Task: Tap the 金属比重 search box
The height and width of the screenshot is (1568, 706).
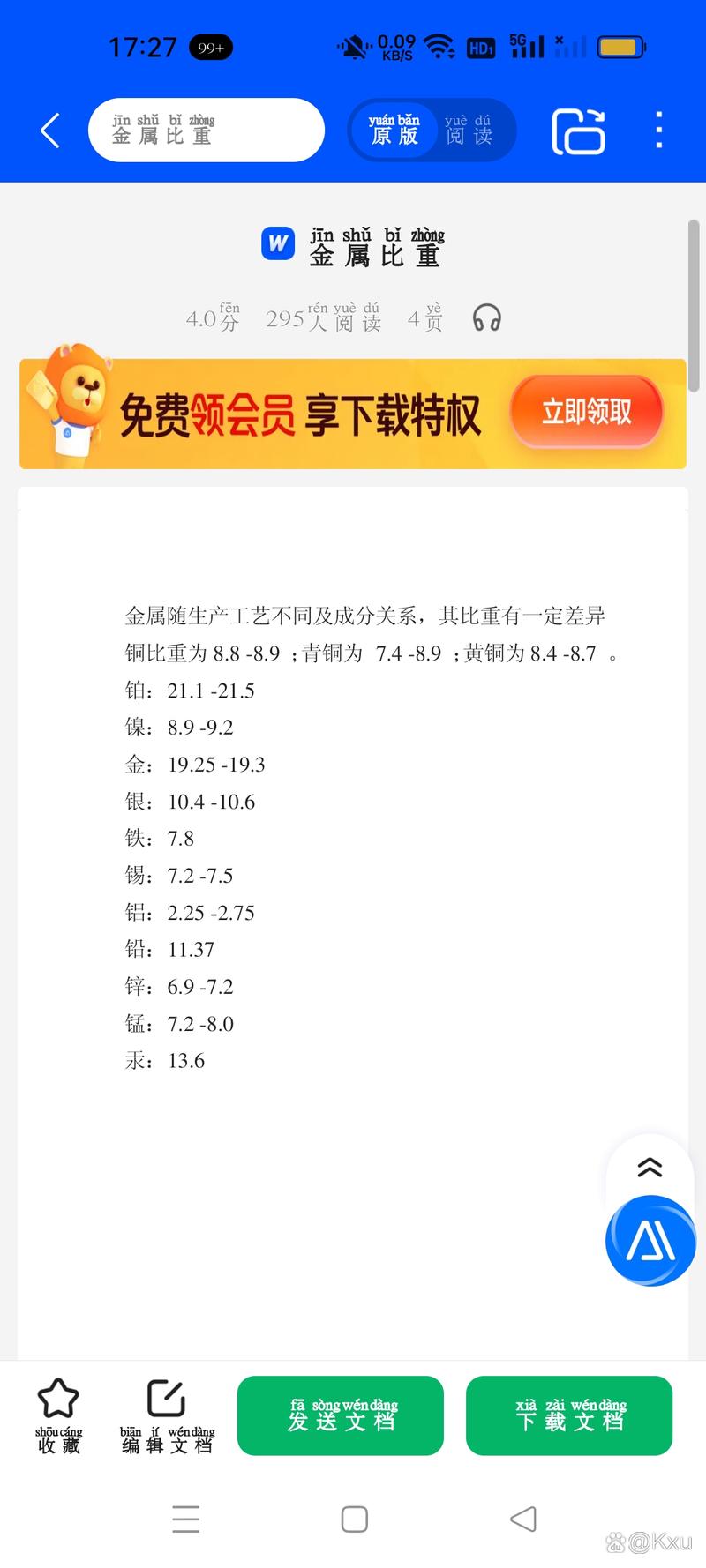Action: pyautogui.click(x=206, y=131)
